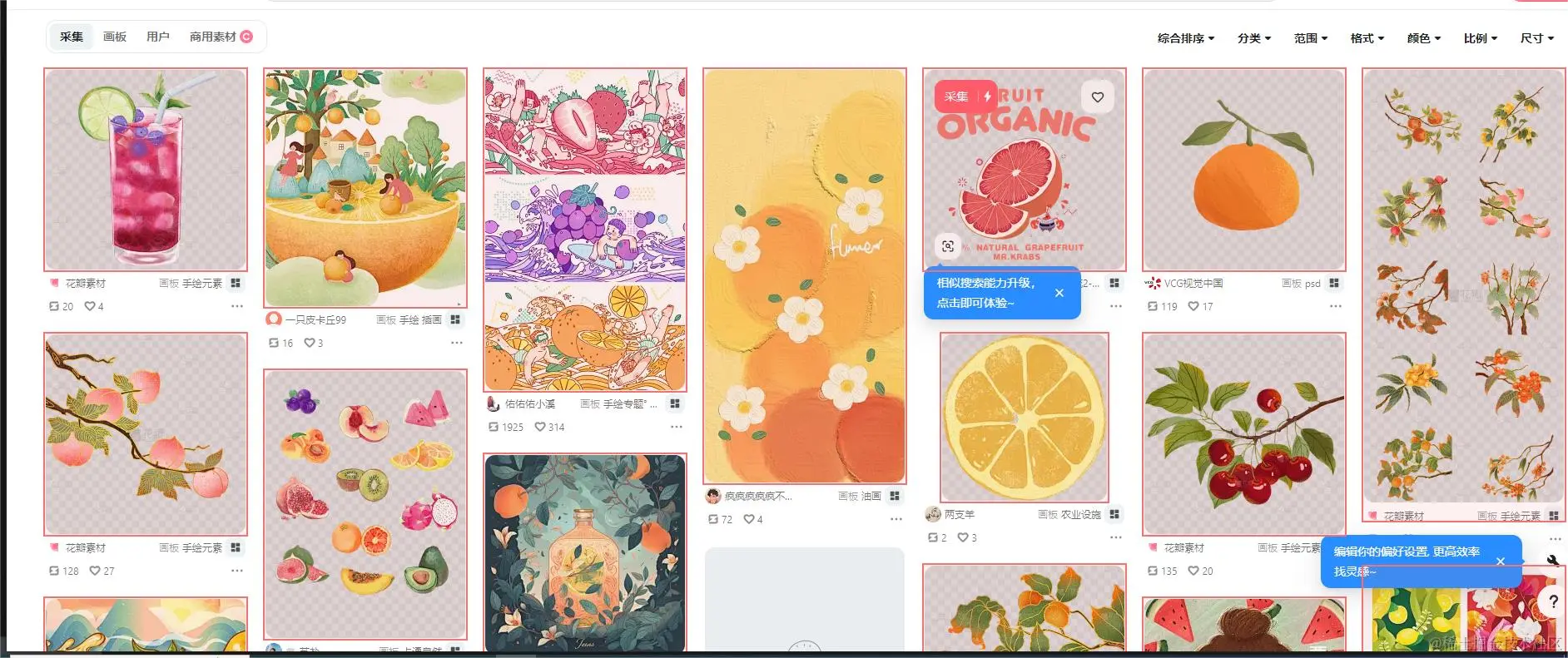This screenshot has width=1568, height=658.
Task: Close the 编辑你的偏好设置 tooltip
Action: 1500,562
